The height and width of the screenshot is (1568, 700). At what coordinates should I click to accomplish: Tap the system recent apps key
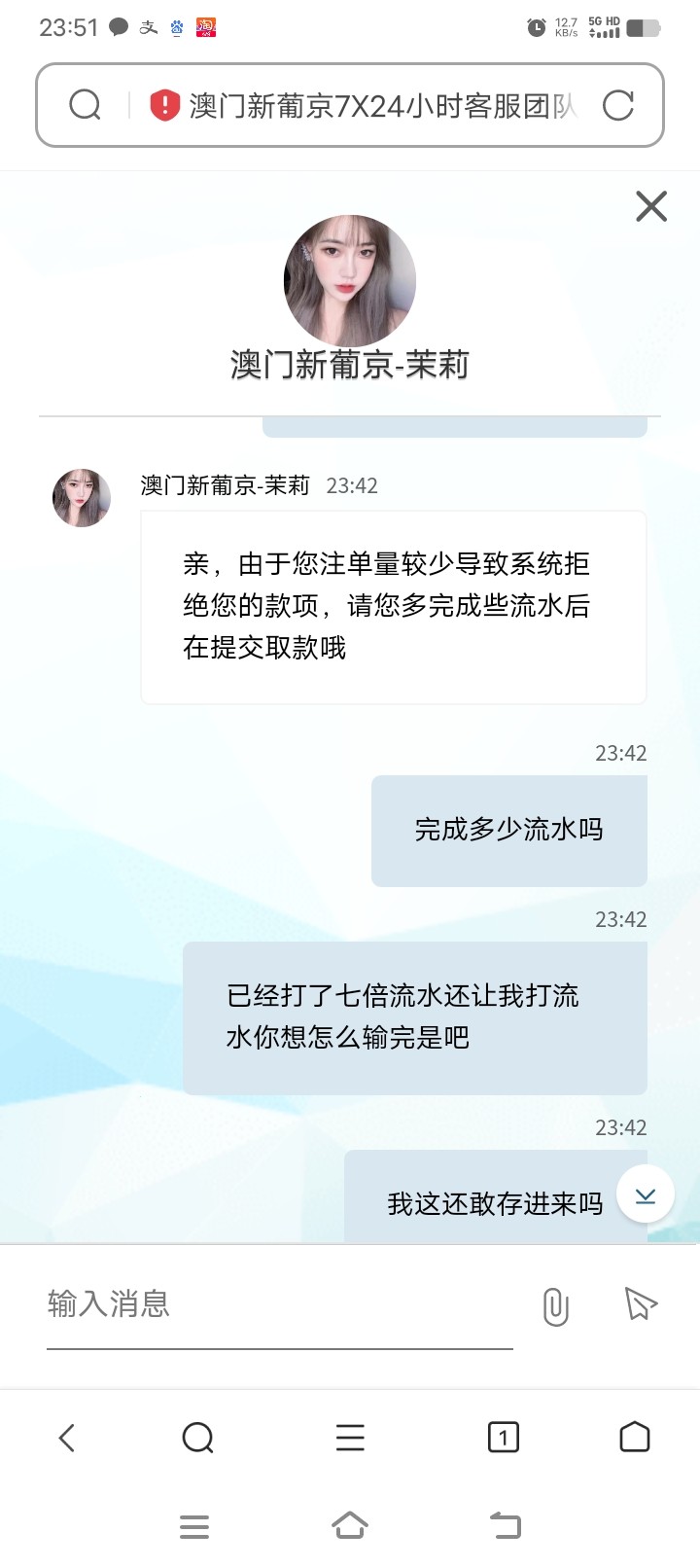pos(194,1527)
